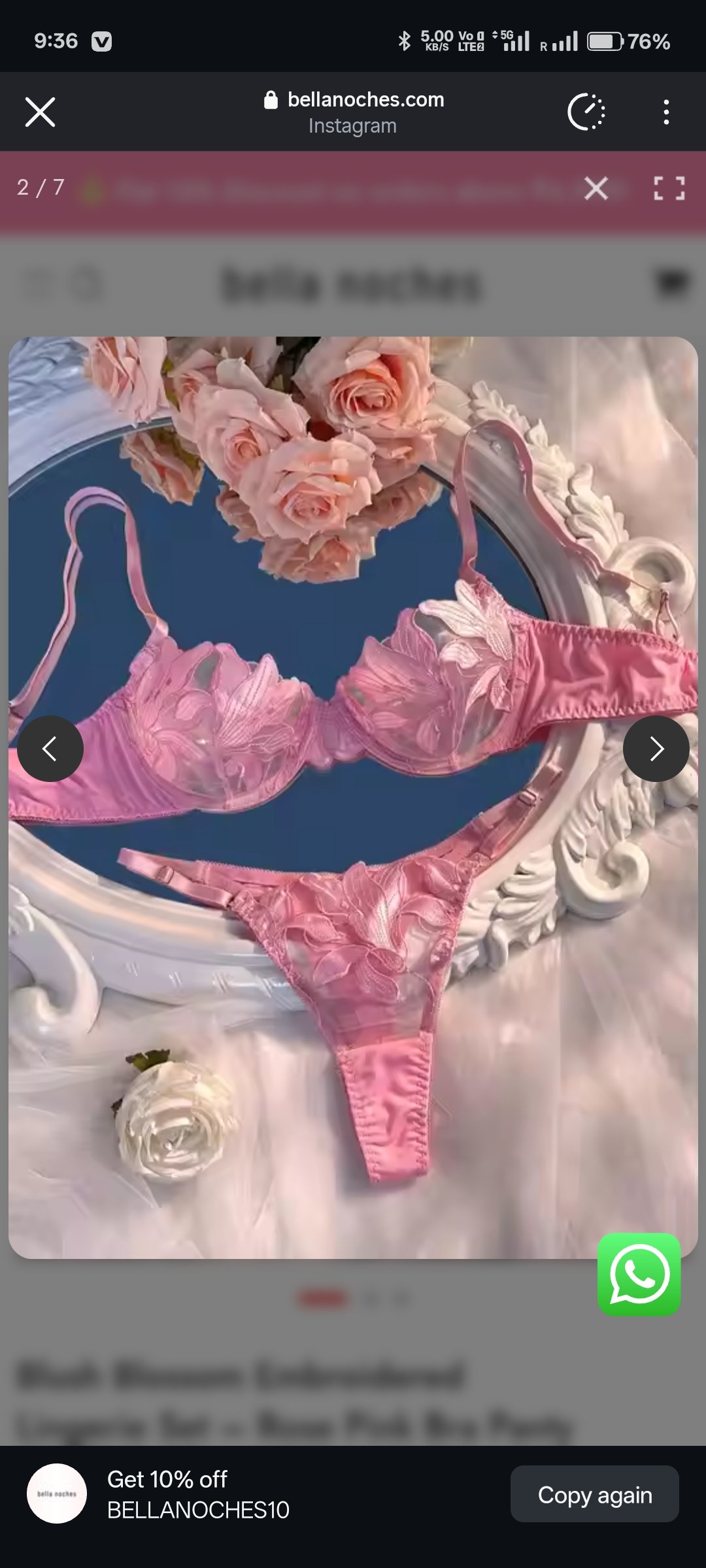706x1568 pixels.
Task: Open the browser overflow menu
Action: pos(665,112)
